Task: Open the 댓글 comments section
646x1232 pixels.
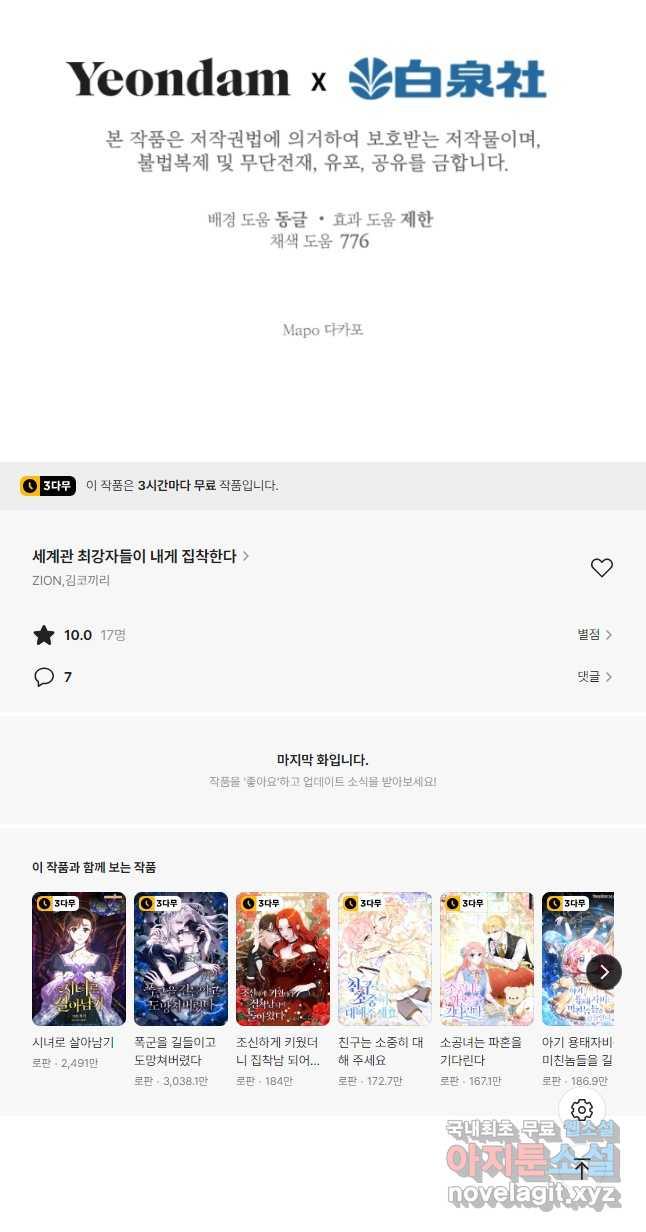Action: pyautogui.click(x=594, y=677)
